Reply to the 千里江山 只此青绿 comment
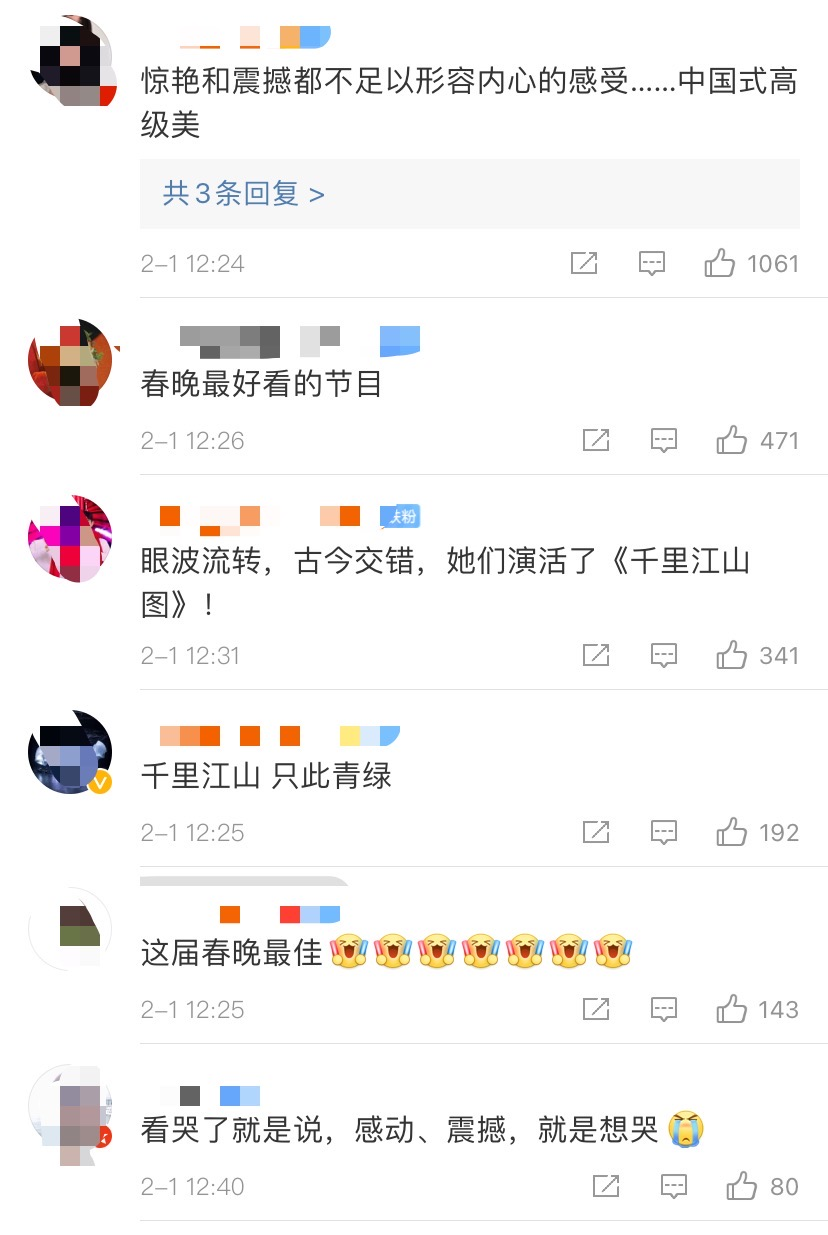The image size is (828, 1235). point(664,833)
